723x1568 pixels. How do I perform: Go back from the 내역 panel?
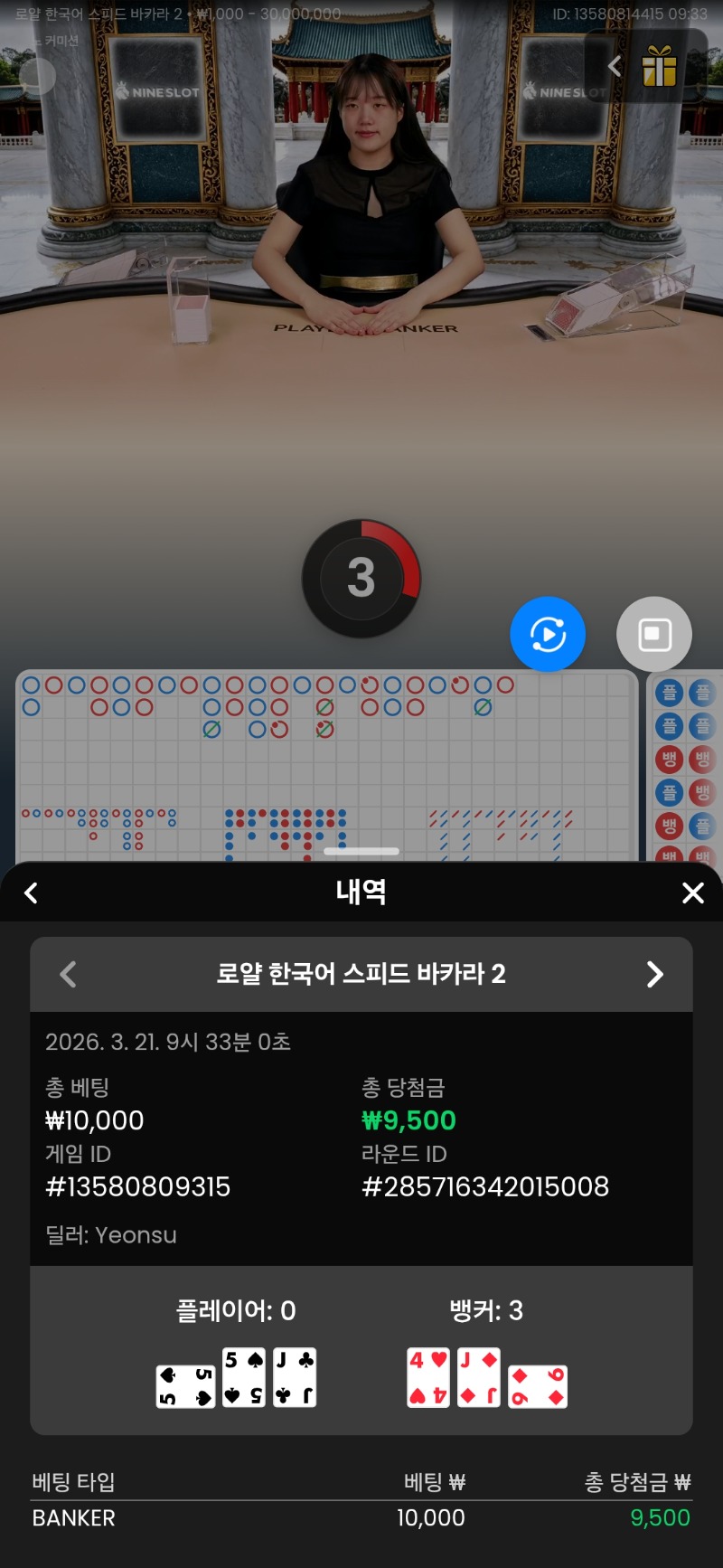(x=31, y=893)
